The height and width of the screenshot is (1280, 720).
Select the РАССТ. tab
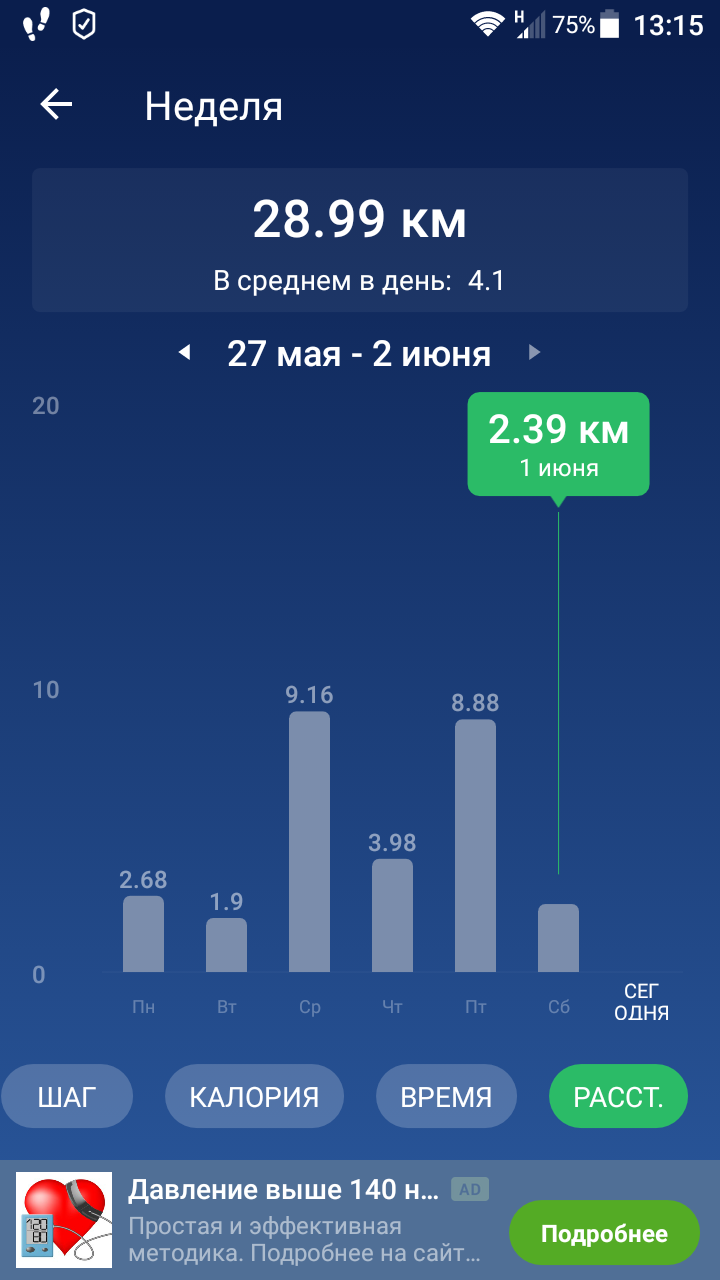click(618, 1097)
